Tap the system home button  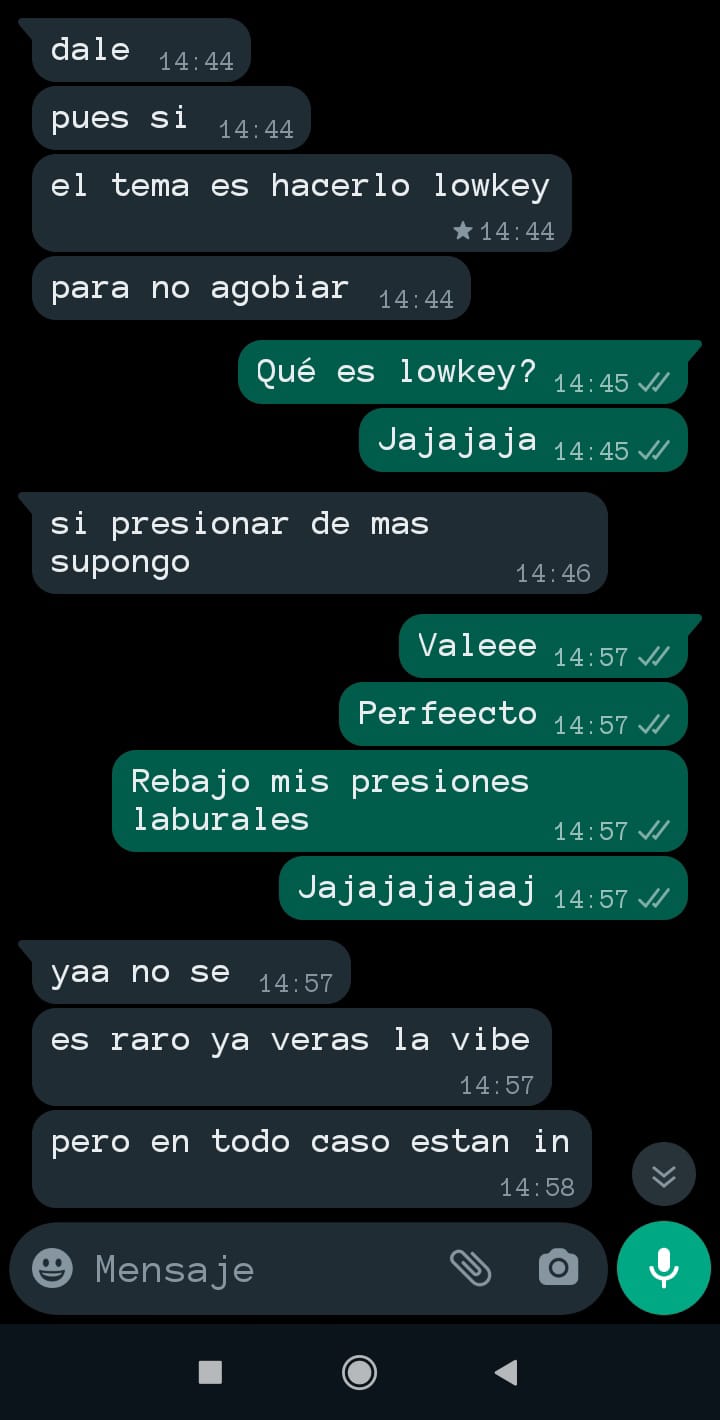pos(359,1372)
